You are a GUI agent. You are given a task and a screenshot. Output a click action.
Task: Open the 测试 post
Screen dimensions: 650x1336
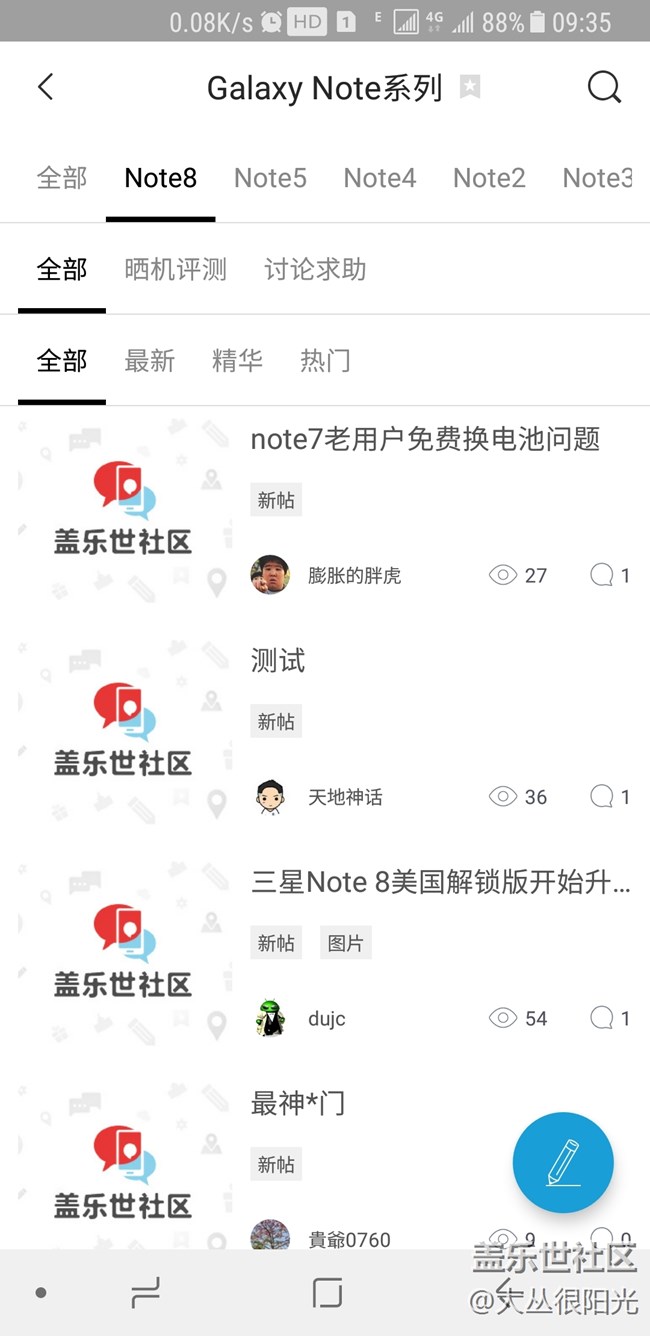pyautogui.click(x=278, y=660)
